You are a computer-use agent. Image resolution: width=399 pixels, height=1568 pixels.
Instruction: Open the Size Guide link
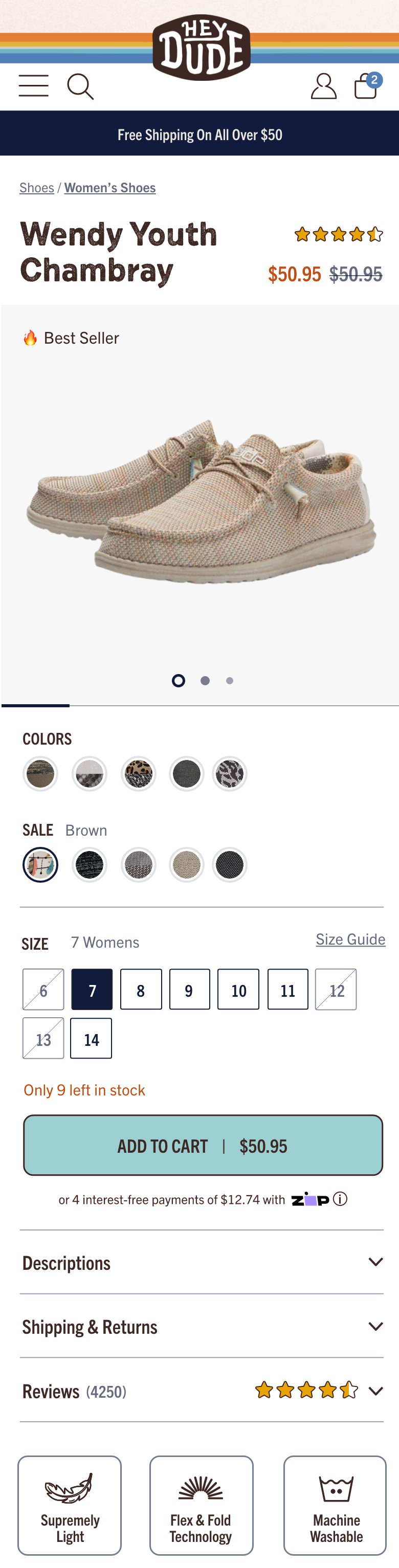point(350,938)
